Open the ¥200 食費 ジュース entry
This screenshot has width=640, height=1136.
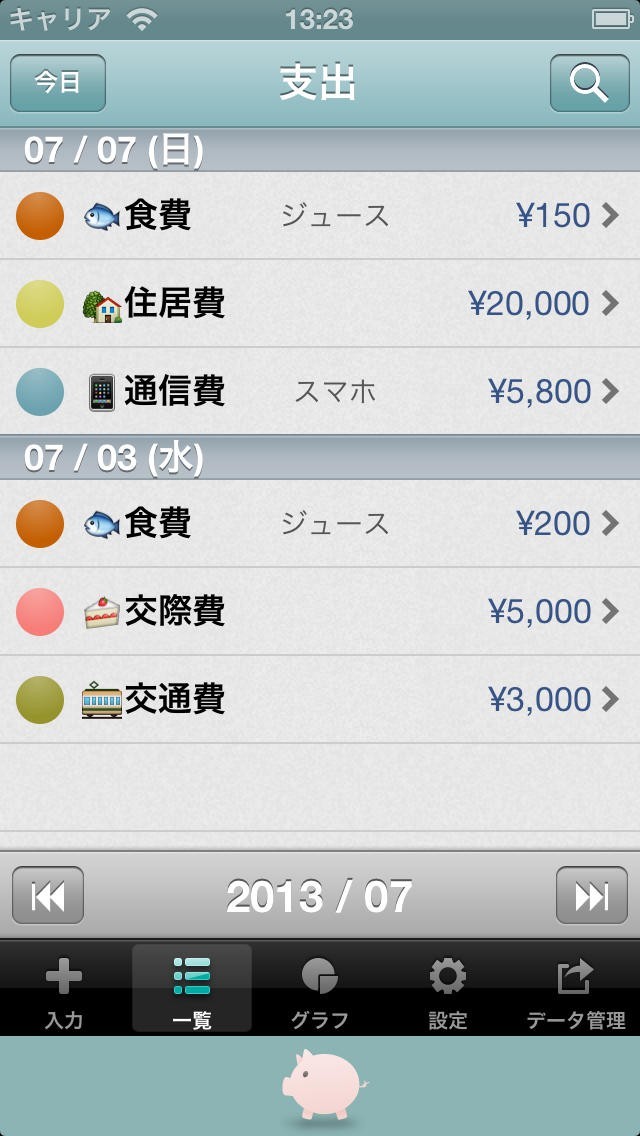click(320, 523)
